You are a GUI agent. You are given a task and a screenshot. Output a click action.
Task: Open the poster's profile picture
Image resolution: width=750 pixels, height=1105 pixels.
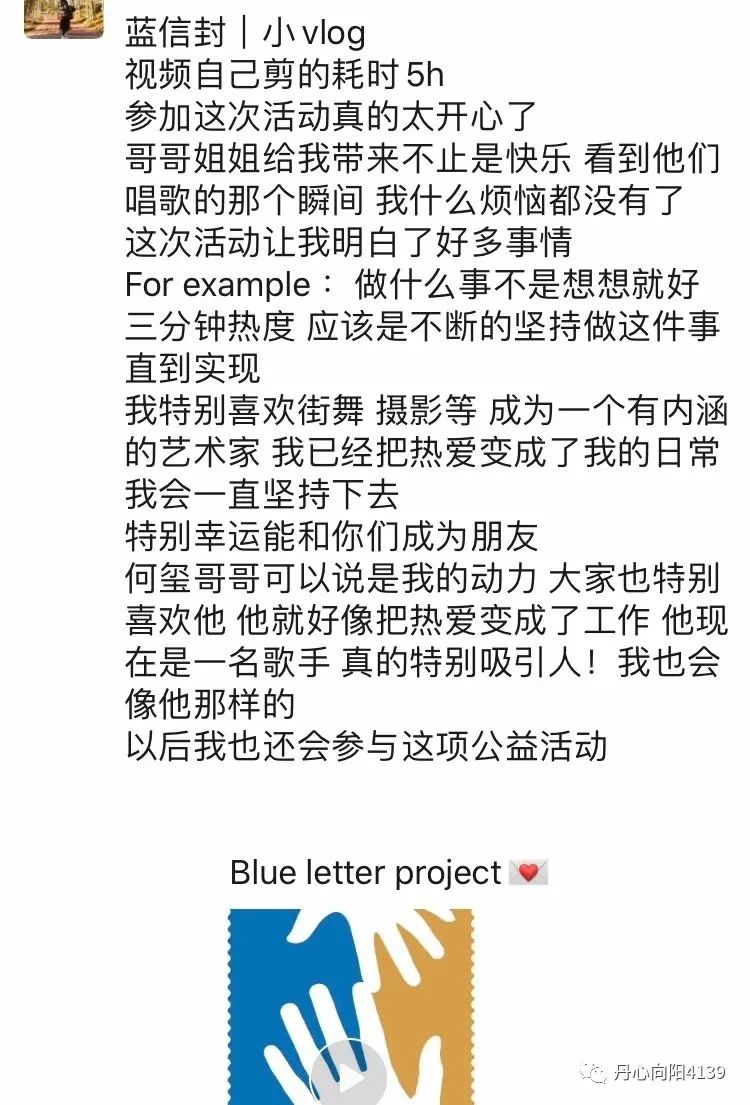pyautogui.click(x=64, y=18)
